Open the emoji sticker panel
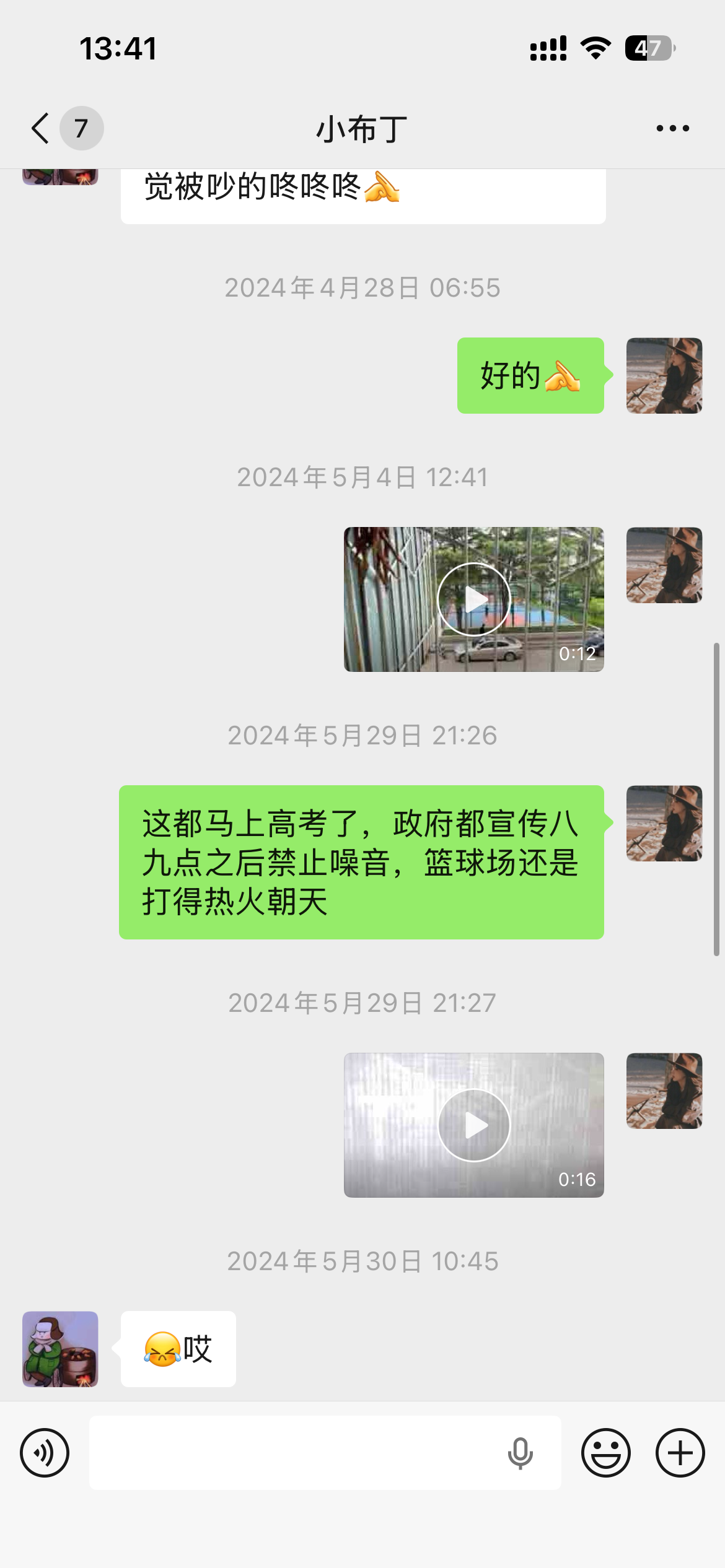Viewport: 725px width, 1568px height. point(605,1453)
